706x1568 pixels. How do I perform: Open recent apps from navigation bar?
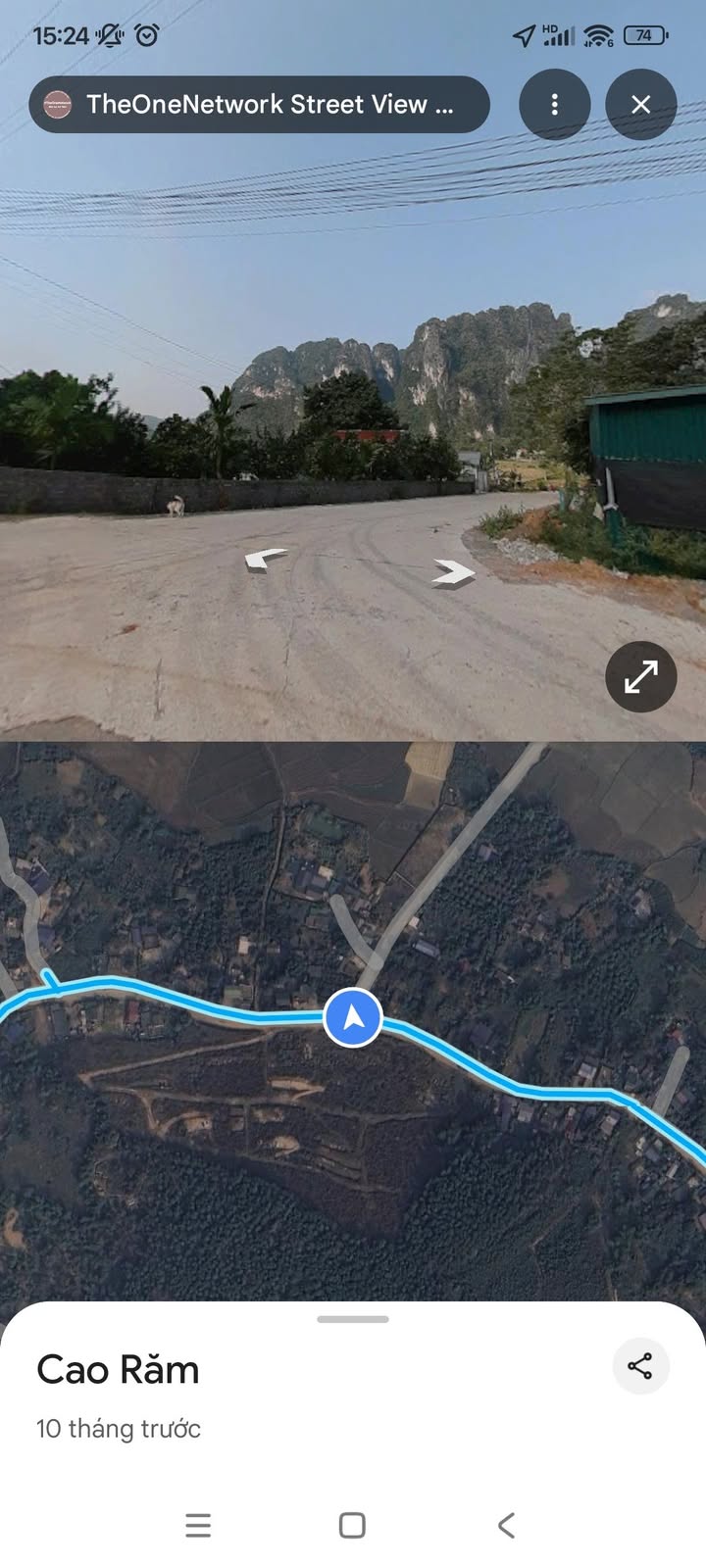(198, 1525)
